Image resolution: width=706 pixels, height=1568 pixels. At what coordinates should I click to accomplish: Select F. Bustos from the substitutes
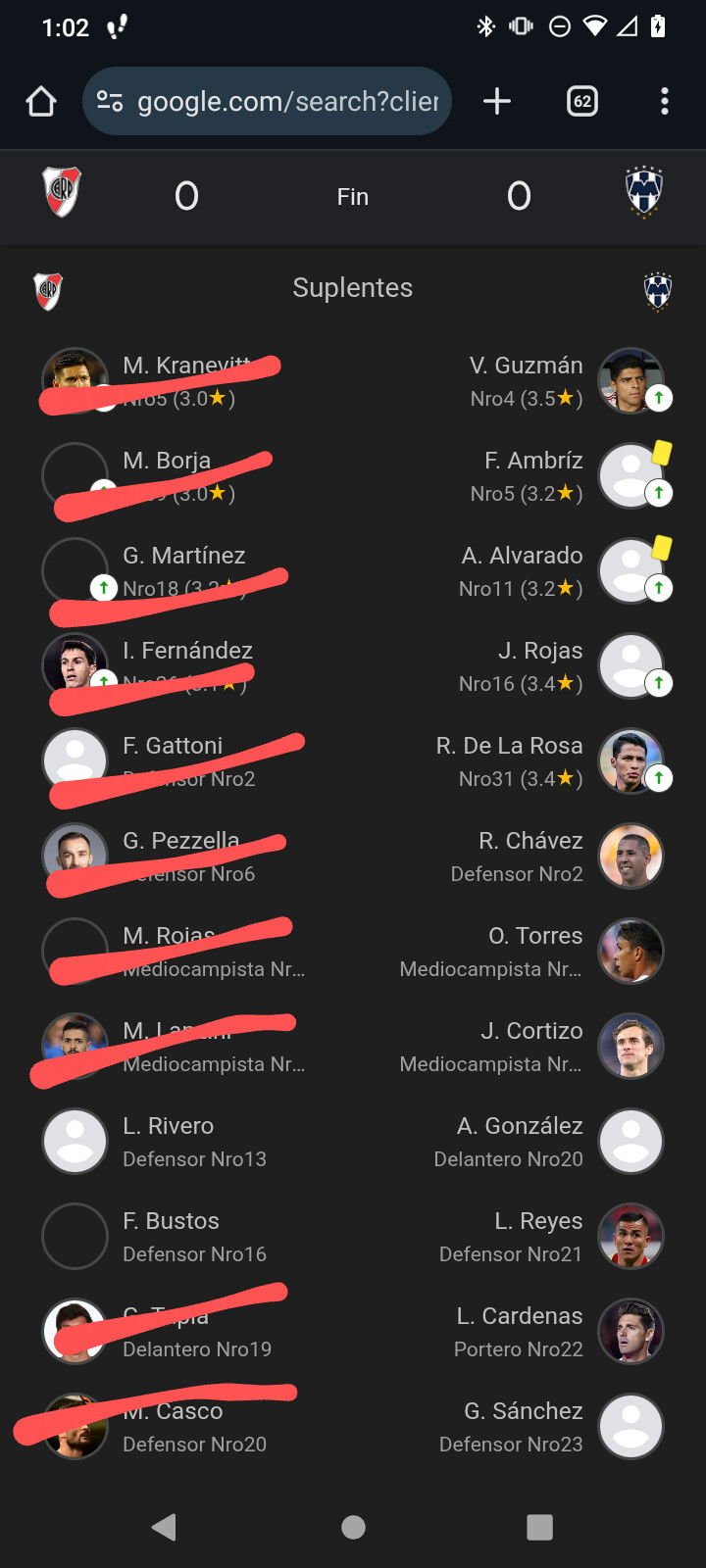click(x=176, y=1237)
